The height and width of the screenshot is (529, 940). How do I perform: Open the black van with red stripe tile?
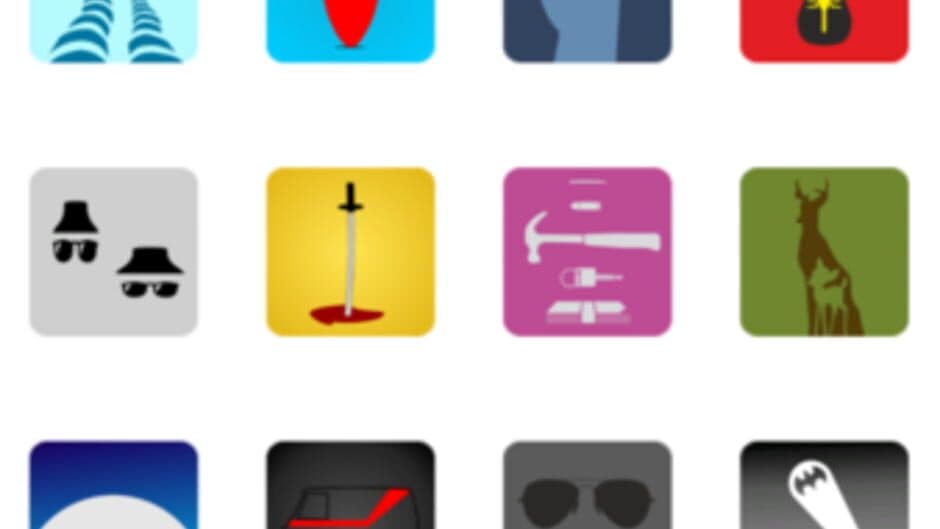click(x=350, y=486)
